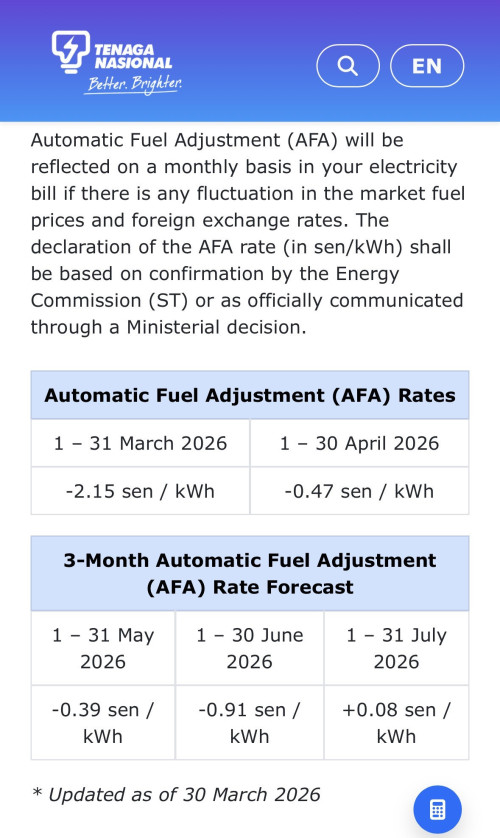
Task: Open the search button in the header
Action: 348,66
